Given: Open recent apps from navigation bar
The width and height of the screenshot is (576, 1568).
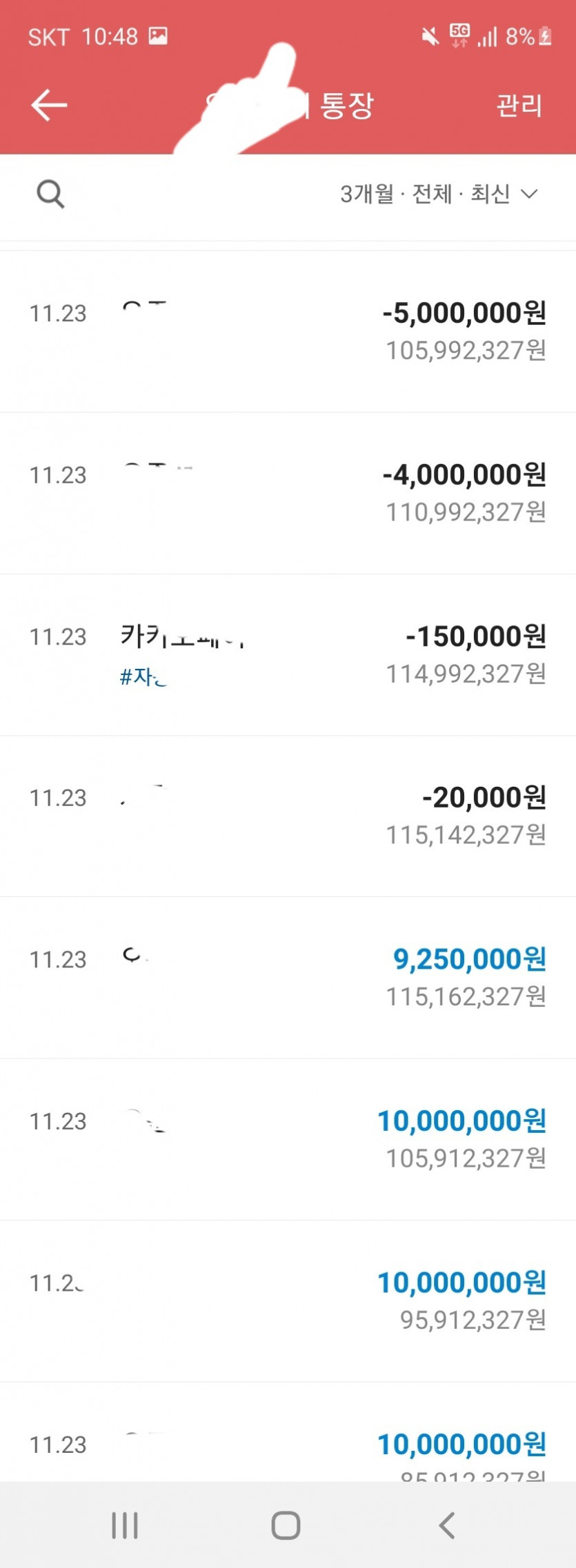Looking at the screenshot, I should click(125, 1525).
